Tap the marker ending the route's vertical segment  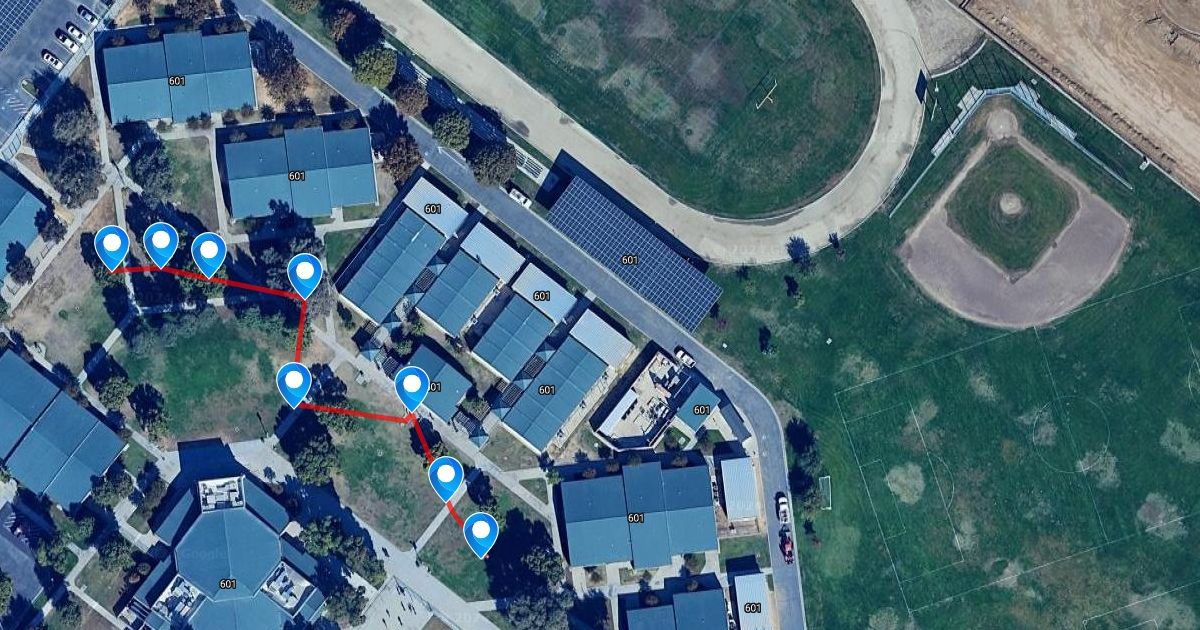pyautogui.click(x=294, y=382)
